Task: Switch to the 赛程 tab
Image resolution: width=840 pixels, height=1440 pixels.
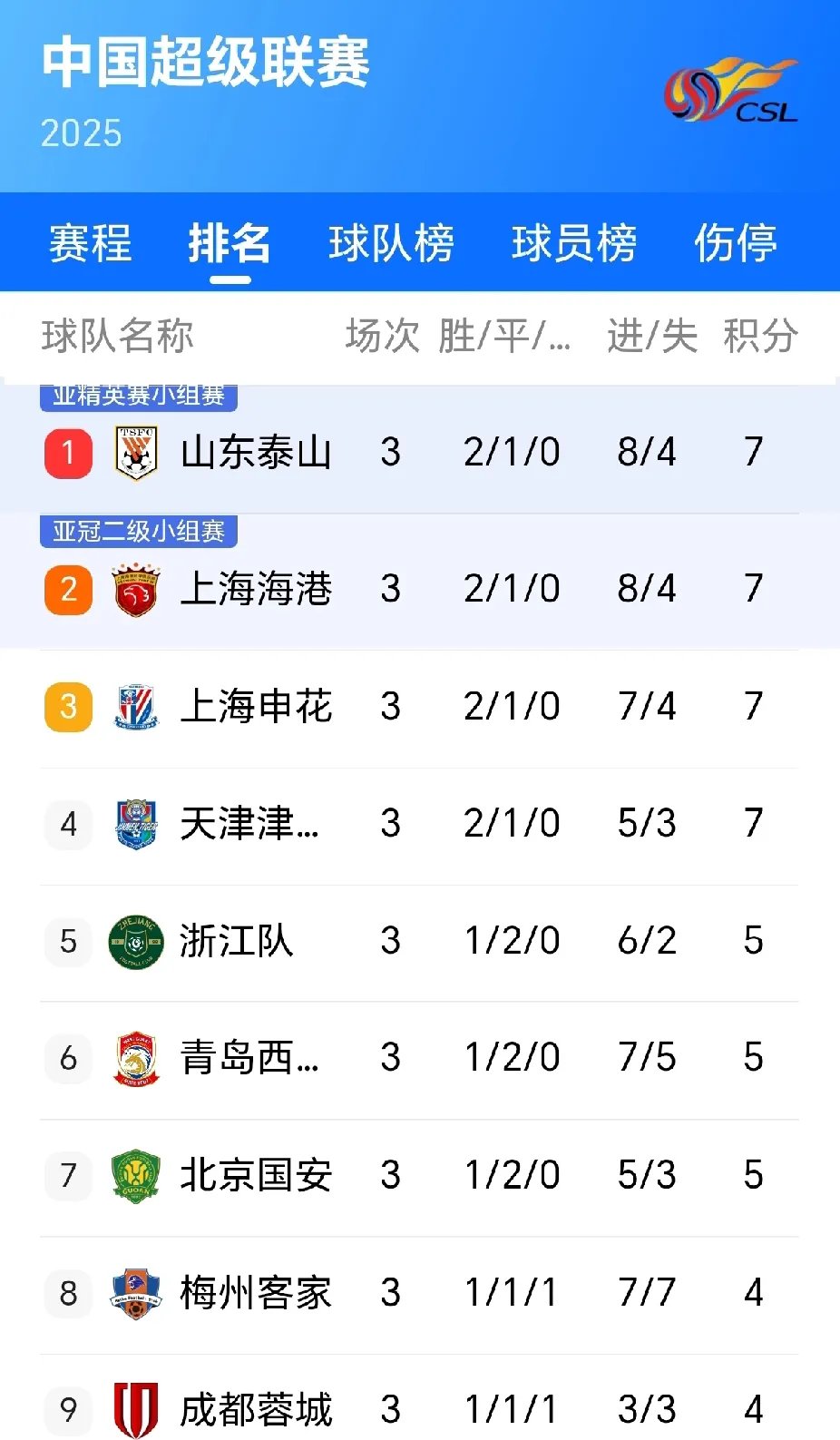Action: click(x=91, y=243)
